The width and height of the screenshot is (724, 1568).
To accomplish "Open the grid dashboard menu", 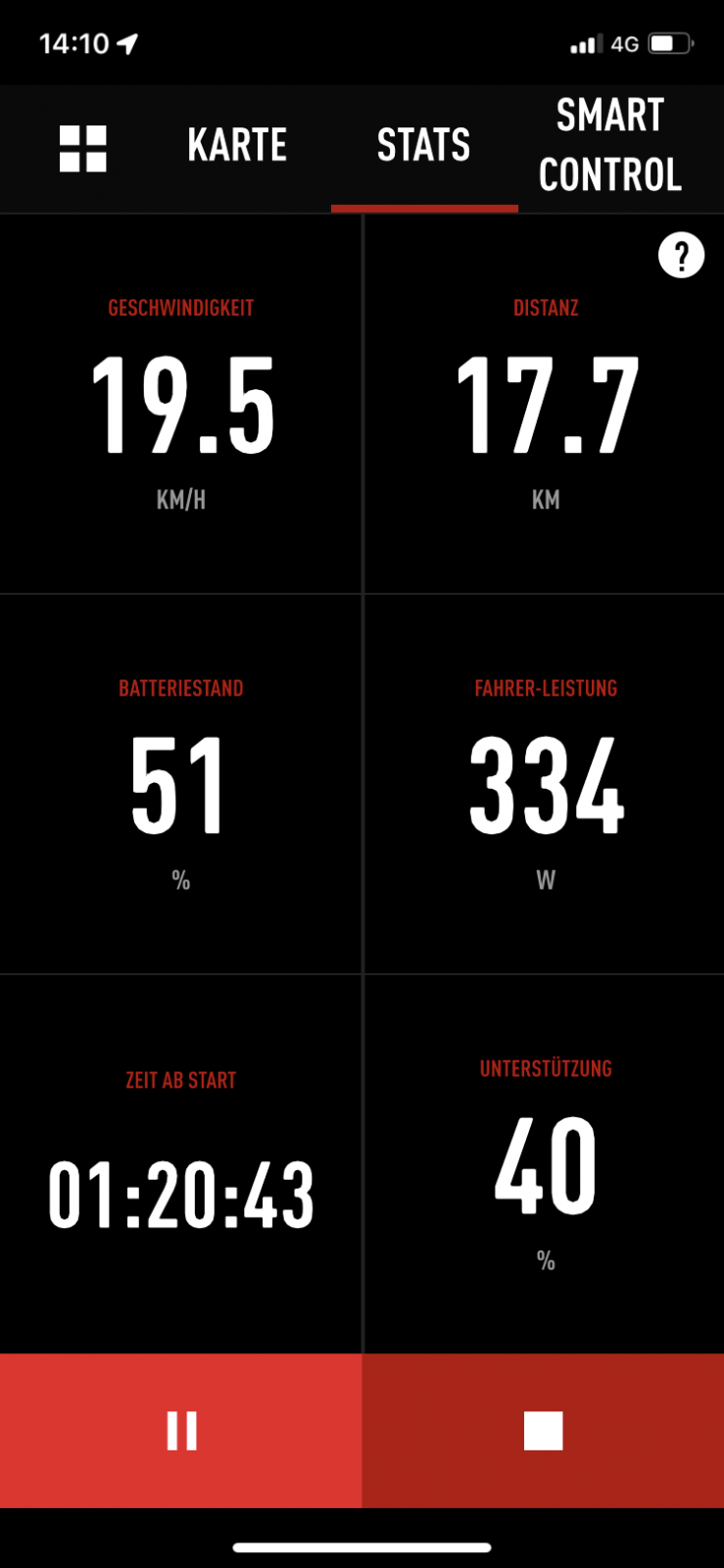I will 83,149.
